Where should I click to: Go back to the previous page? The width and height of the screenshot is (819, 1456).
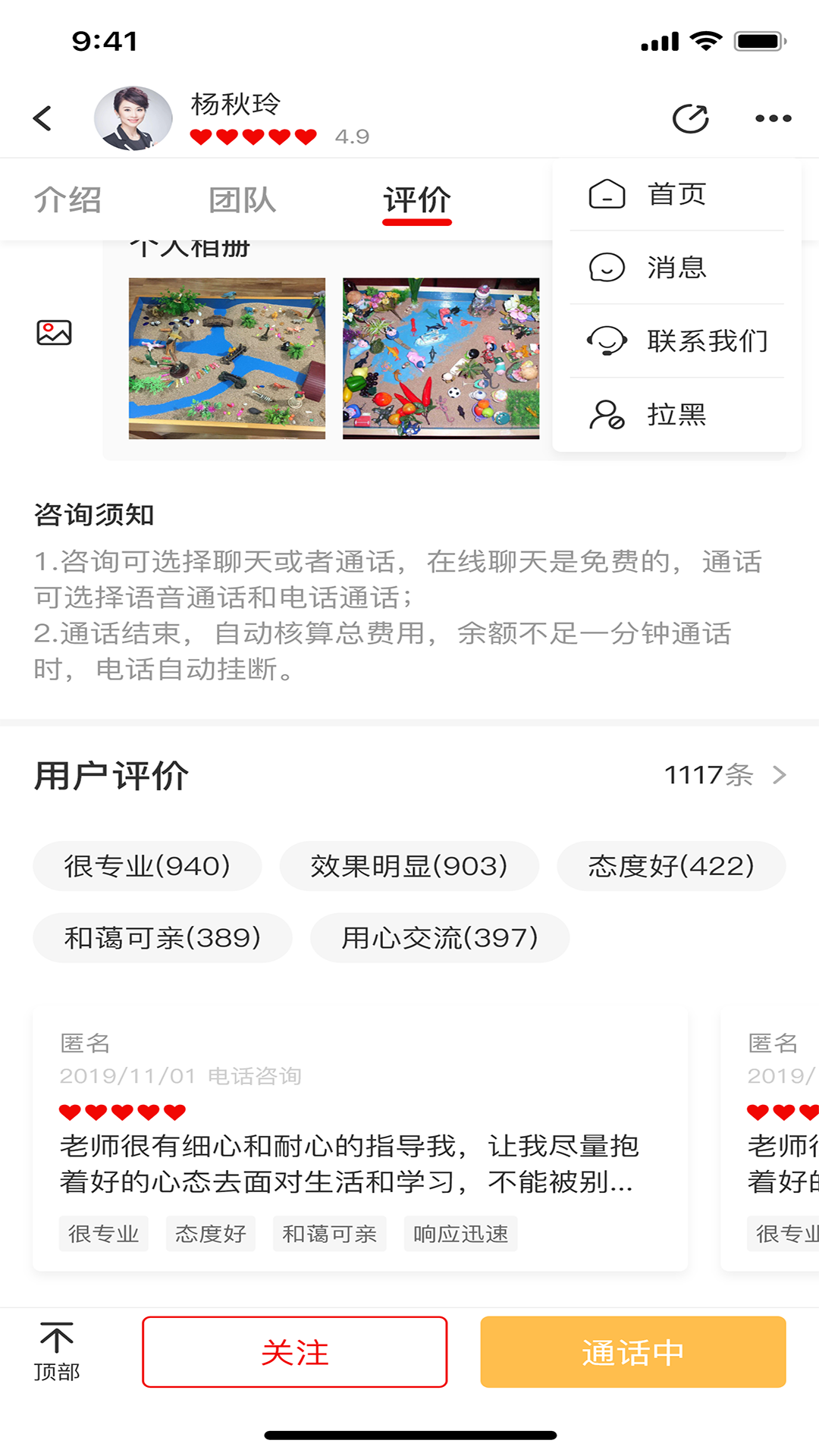click(43, 118)
